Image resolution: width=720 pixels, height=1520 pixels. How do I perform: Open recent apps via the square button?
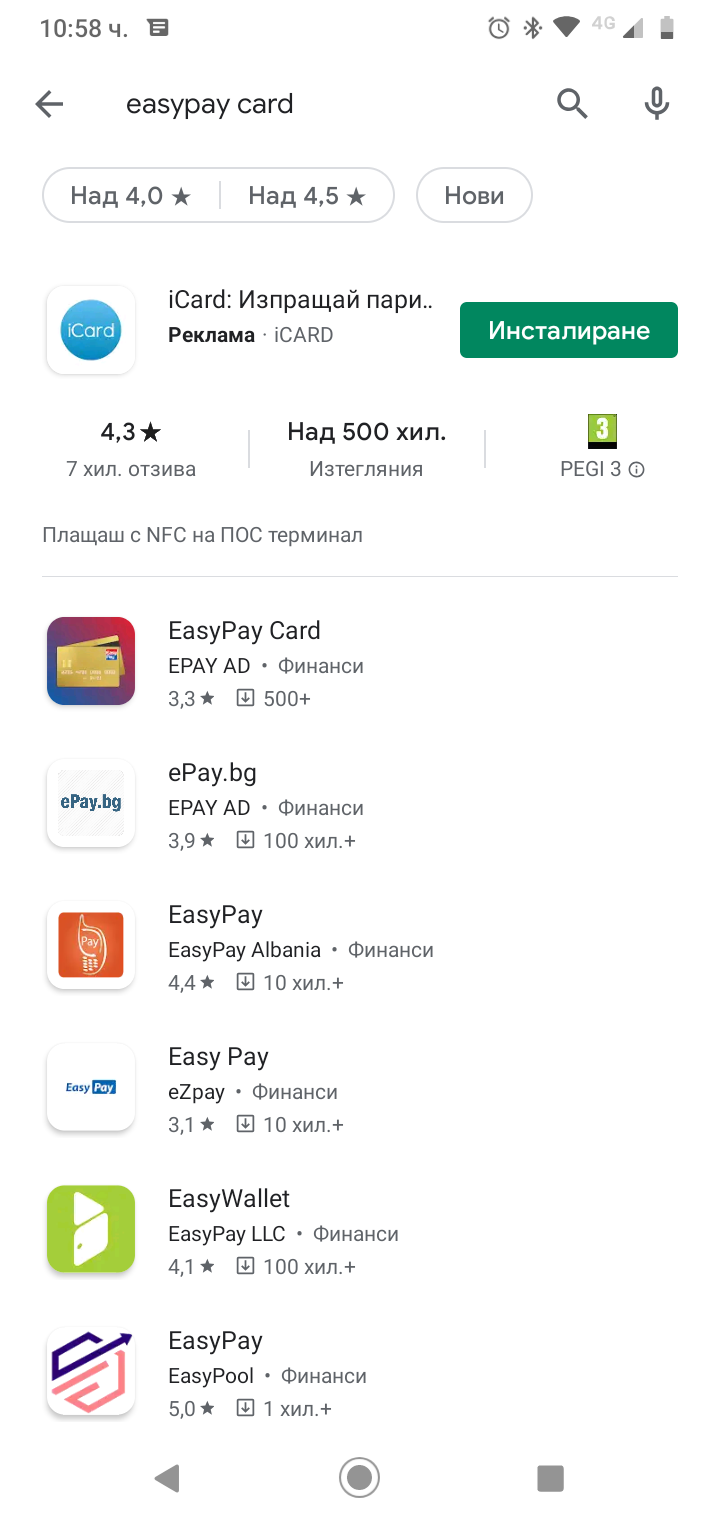pyautogui.click(x=550, y=1478)
